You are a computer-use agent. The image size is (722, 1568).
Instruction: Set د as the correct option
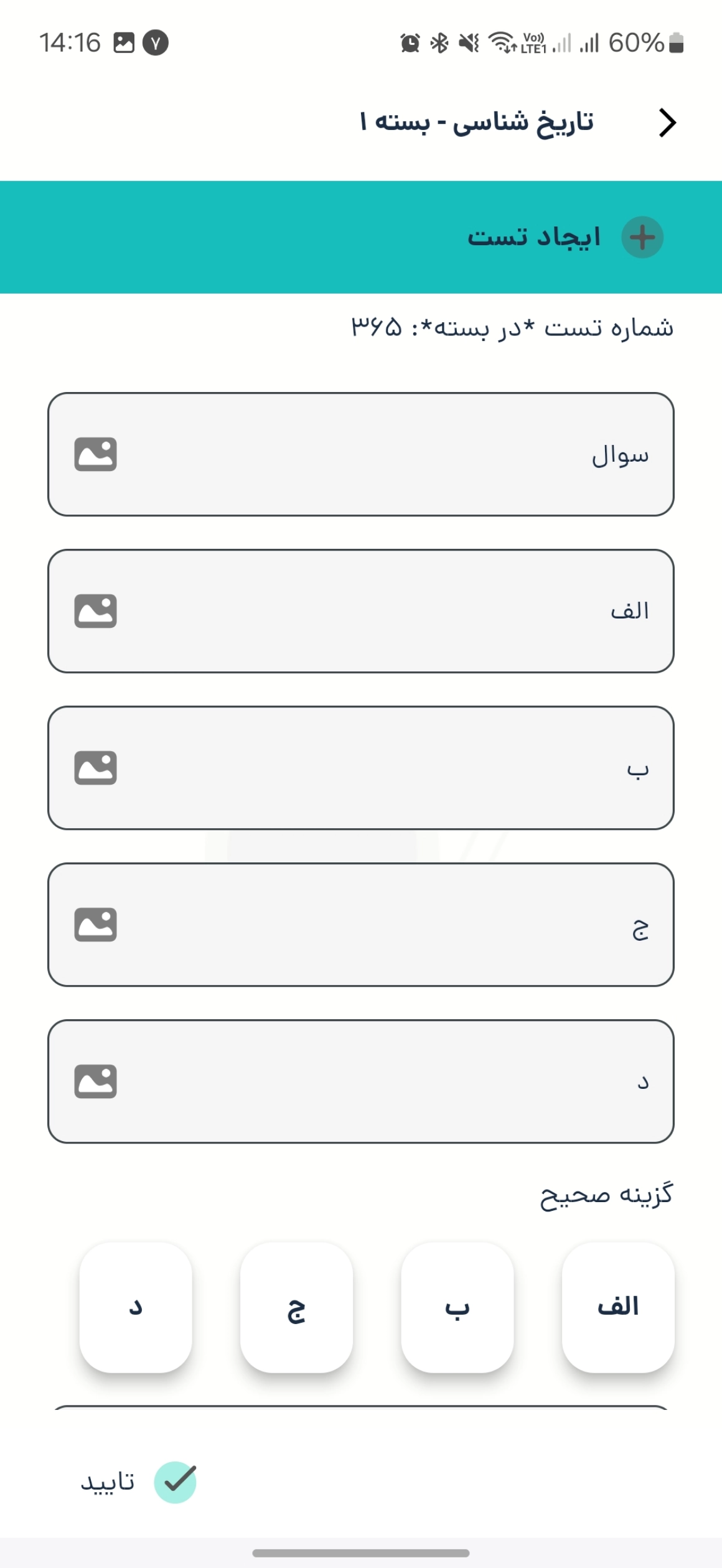tap(136, 1307)
